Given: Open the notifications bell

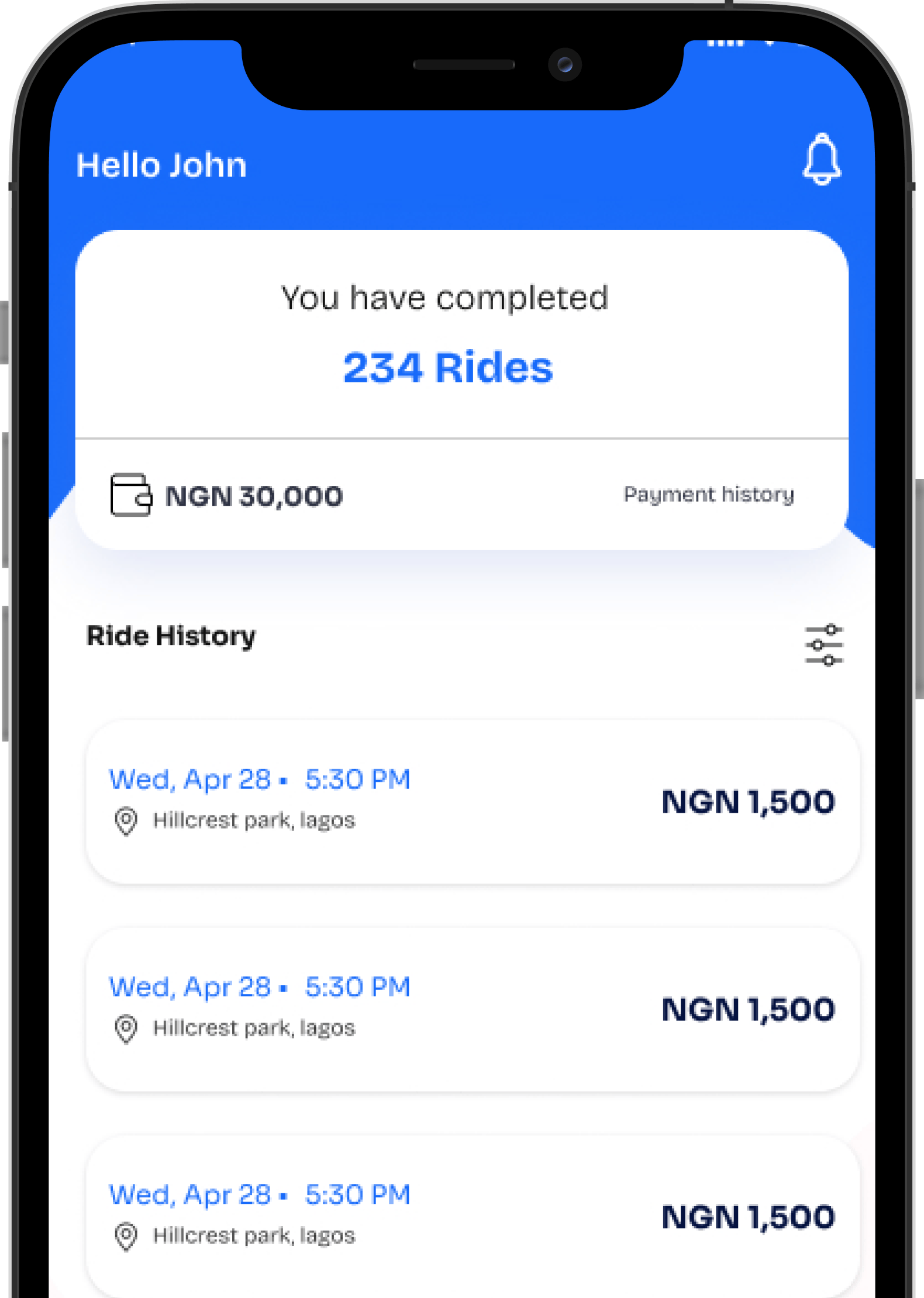Looking at the screenshot, I should point(822,160).
